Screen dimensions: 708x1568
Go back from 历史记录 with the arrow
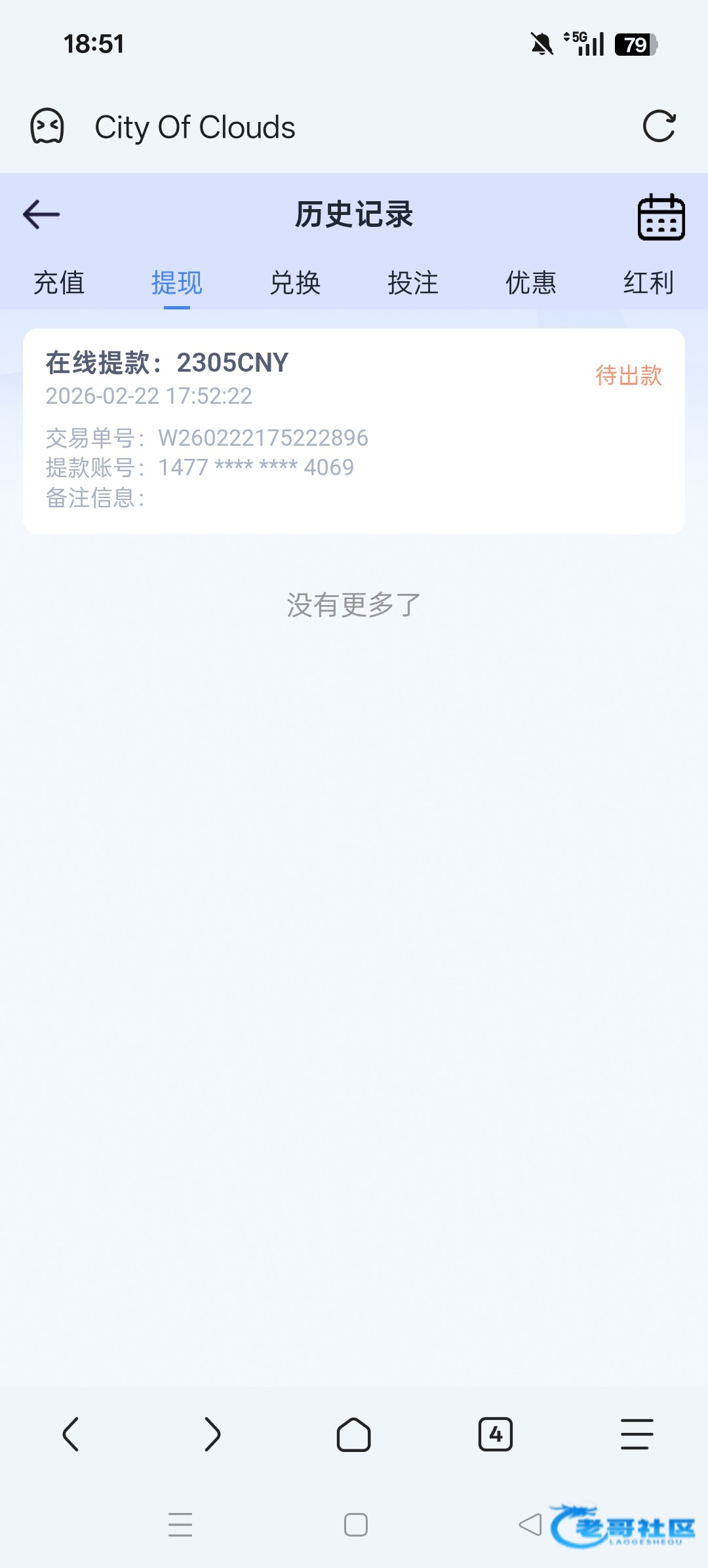coord(41,214)
